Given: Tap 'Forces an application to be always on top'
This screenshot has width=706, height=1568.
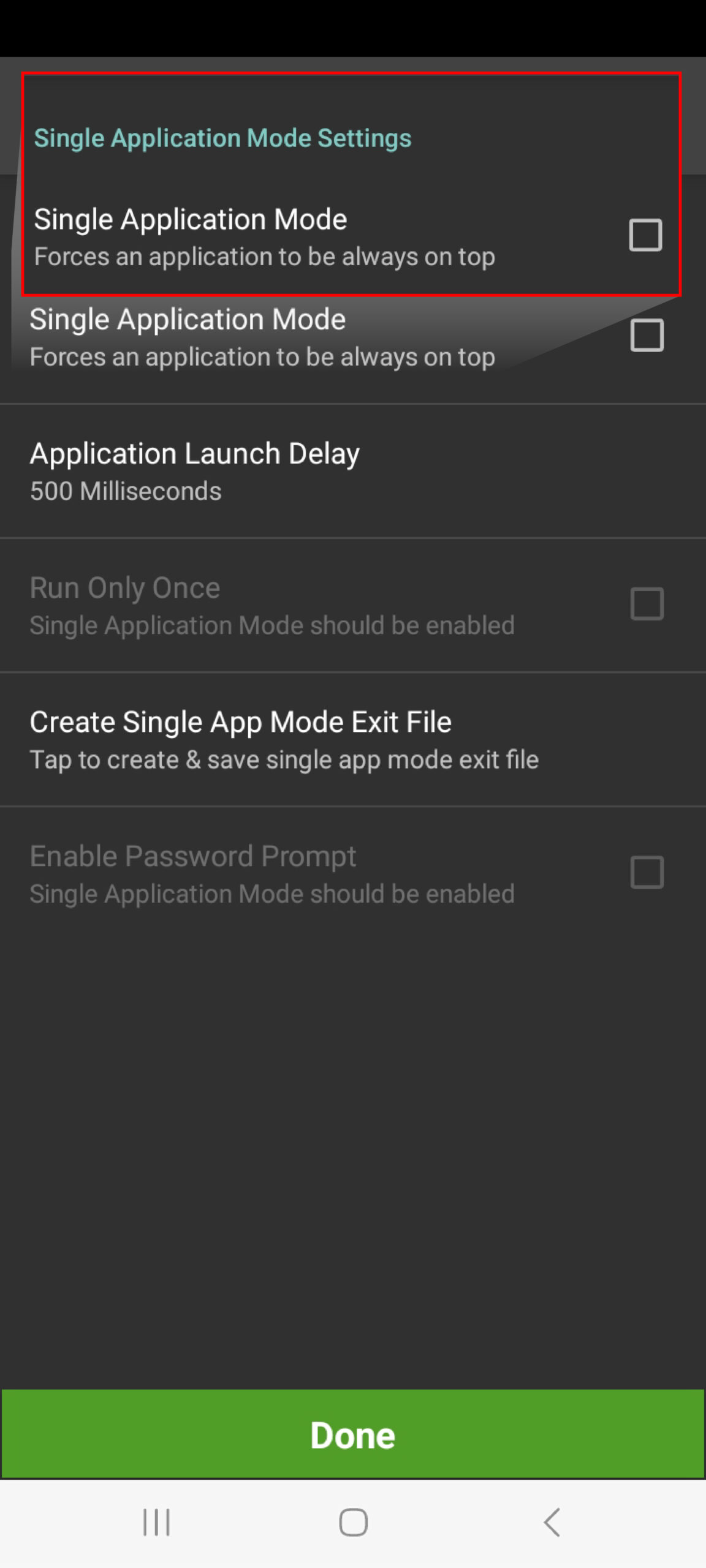Looking at the screenshot, I should 265,257.
